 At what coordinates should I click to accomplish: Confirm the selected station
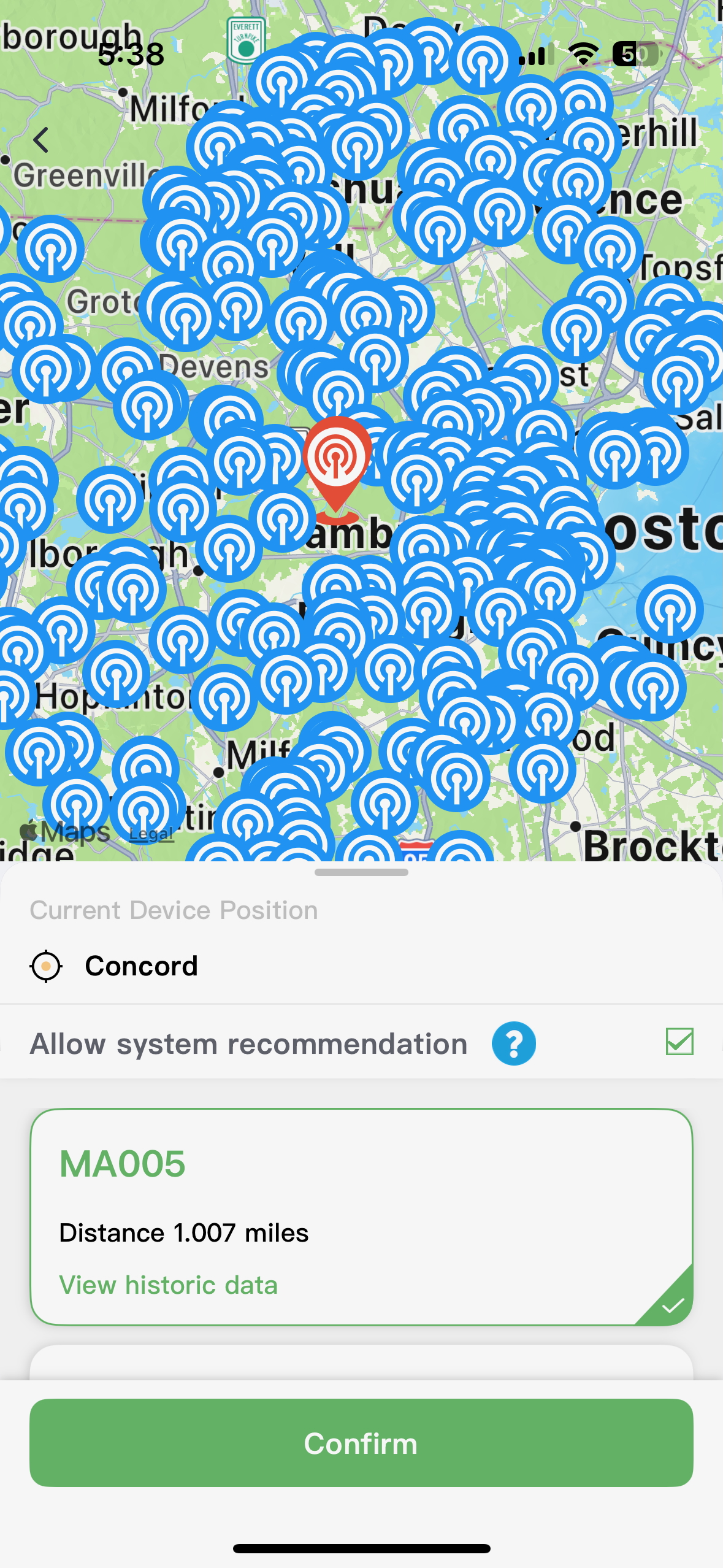pyautogui.click(x=361, y=1443)
